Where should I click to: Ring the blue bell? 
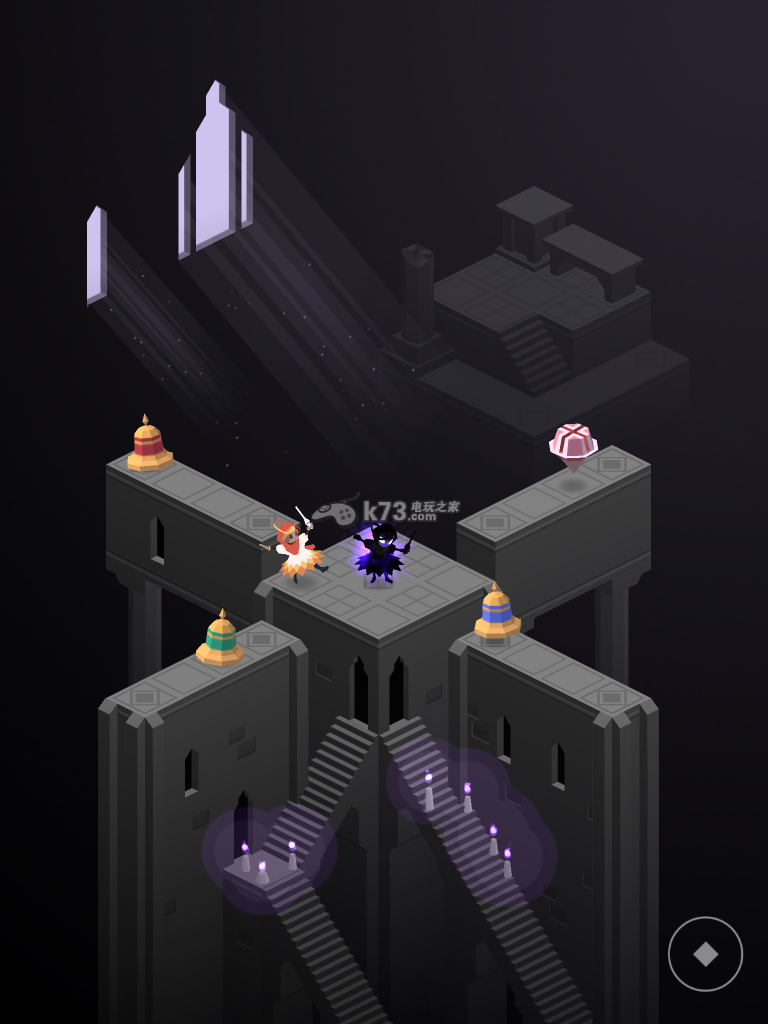tap(496, 612)
